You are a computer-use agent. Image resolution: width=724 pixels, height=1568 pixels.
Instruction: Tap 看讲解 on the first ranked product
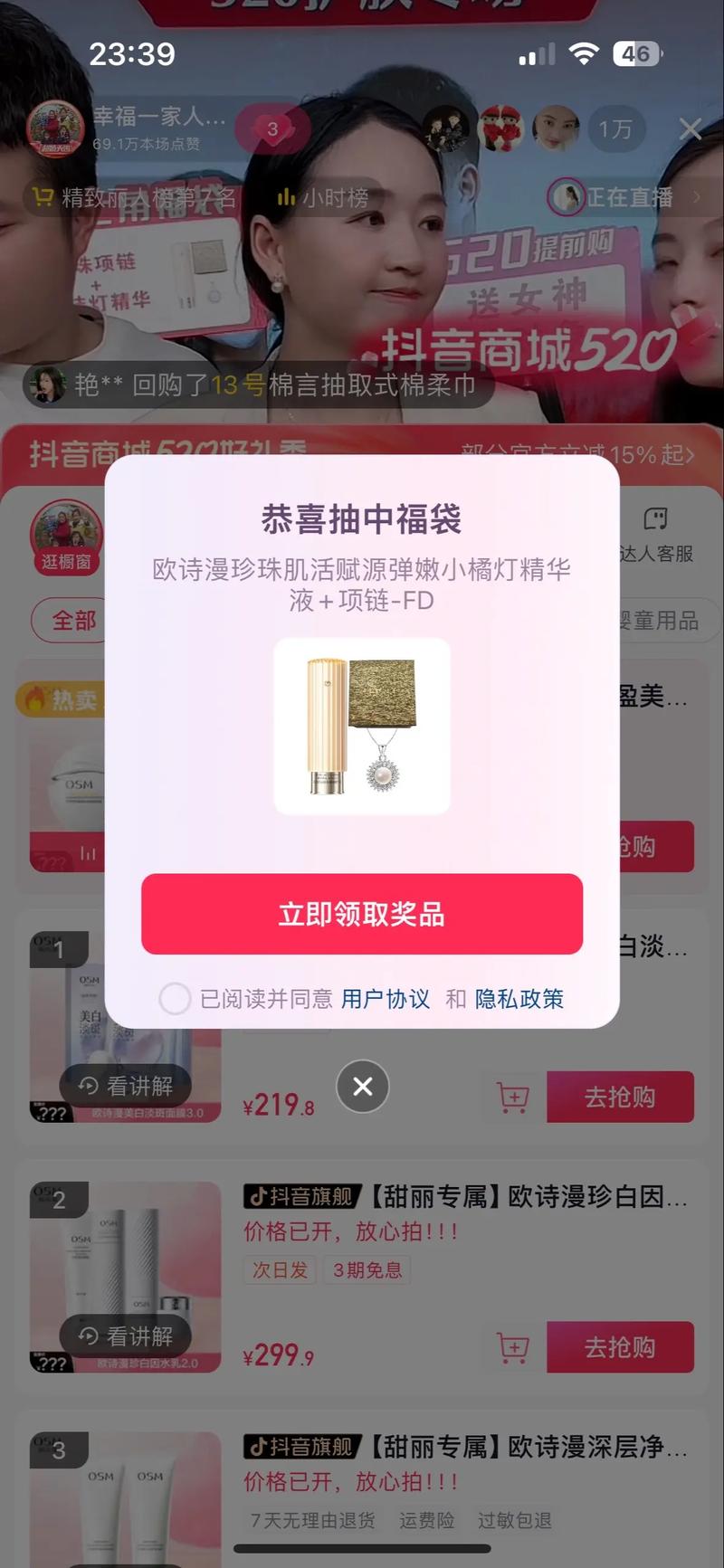click(x=124, y=1085)
